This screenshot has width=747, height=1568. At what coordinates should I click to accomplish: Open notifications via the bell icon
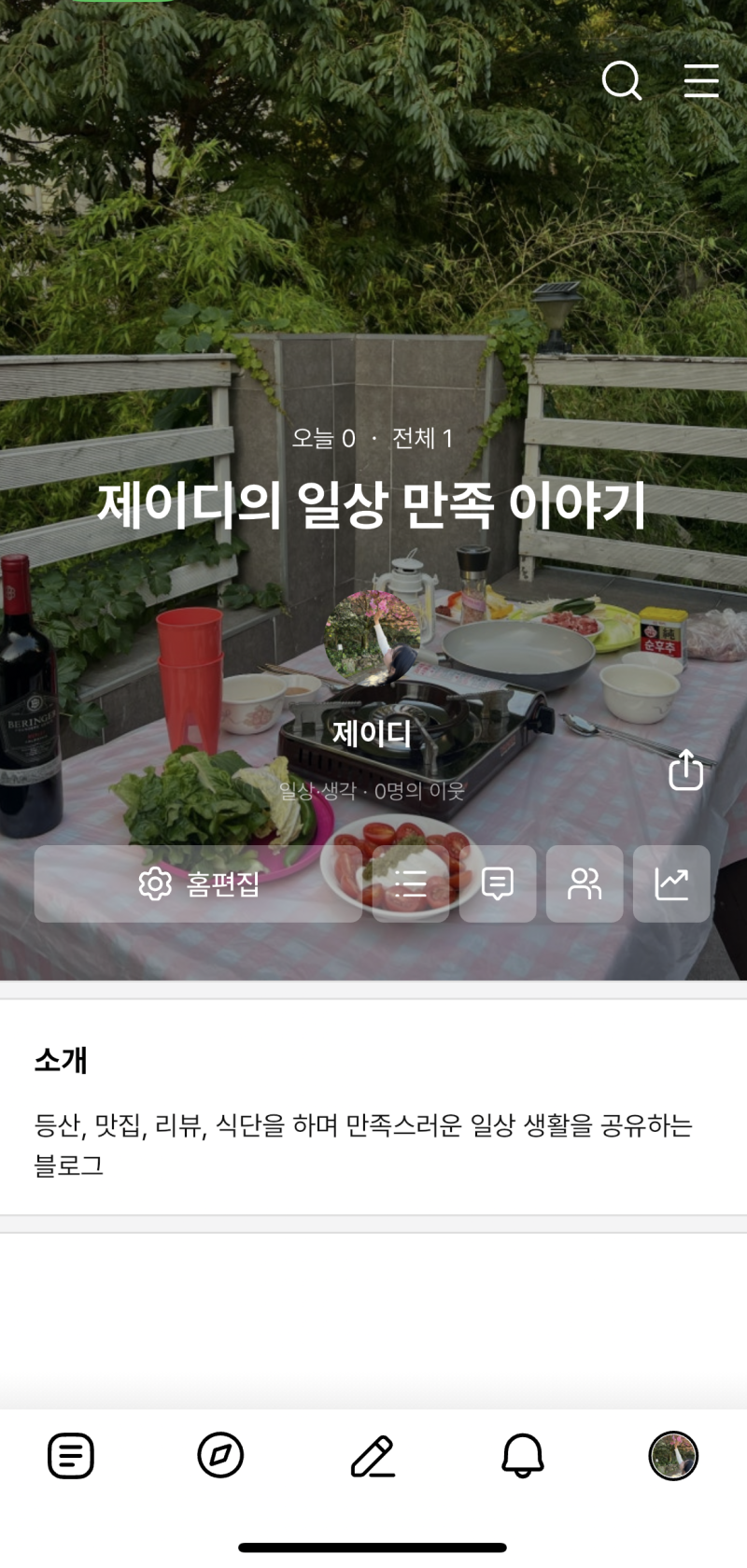523,1454
